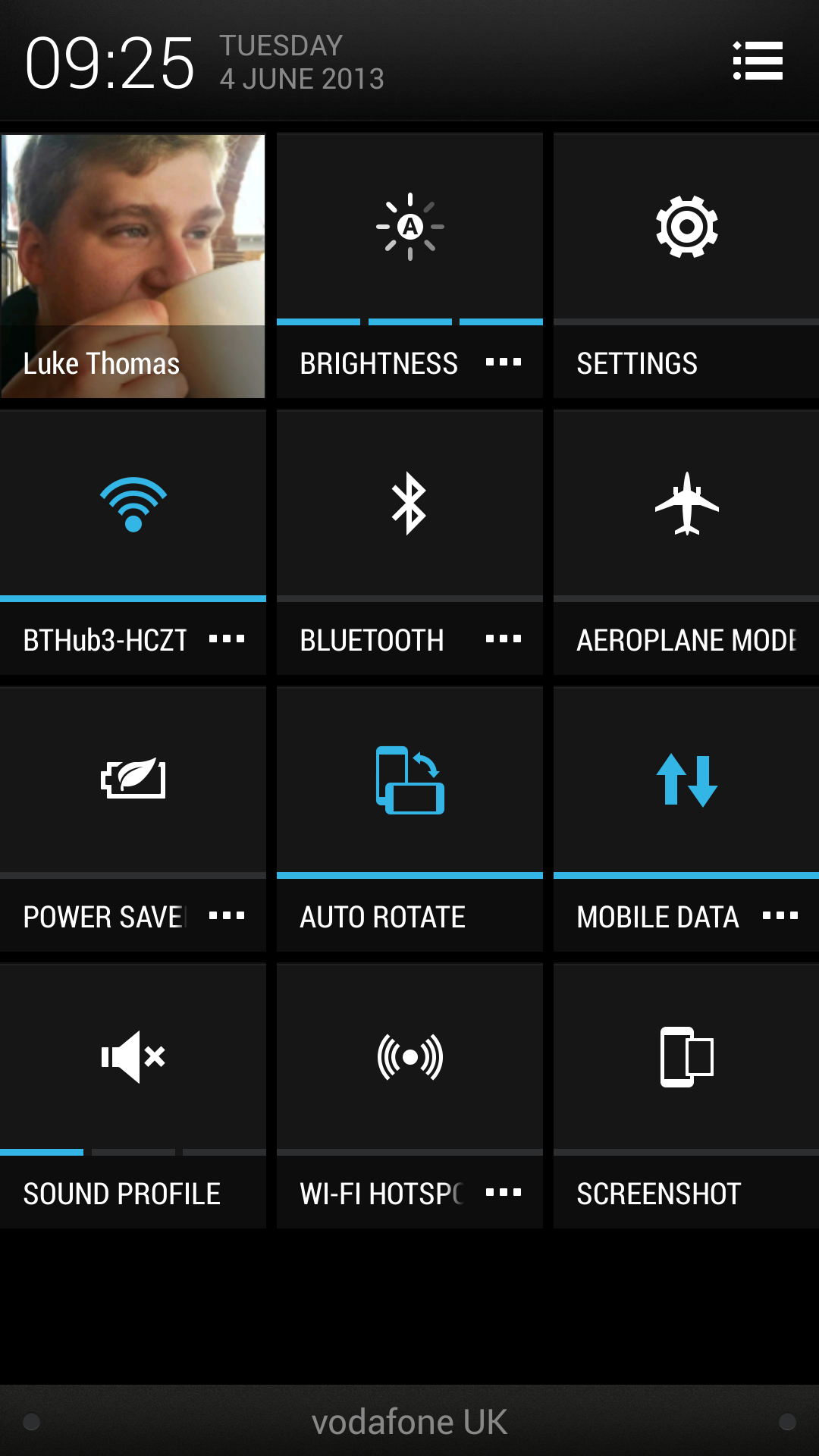Toggle the BTHub3-HCZT Wi-Fi connection

(x=133, y=504)
